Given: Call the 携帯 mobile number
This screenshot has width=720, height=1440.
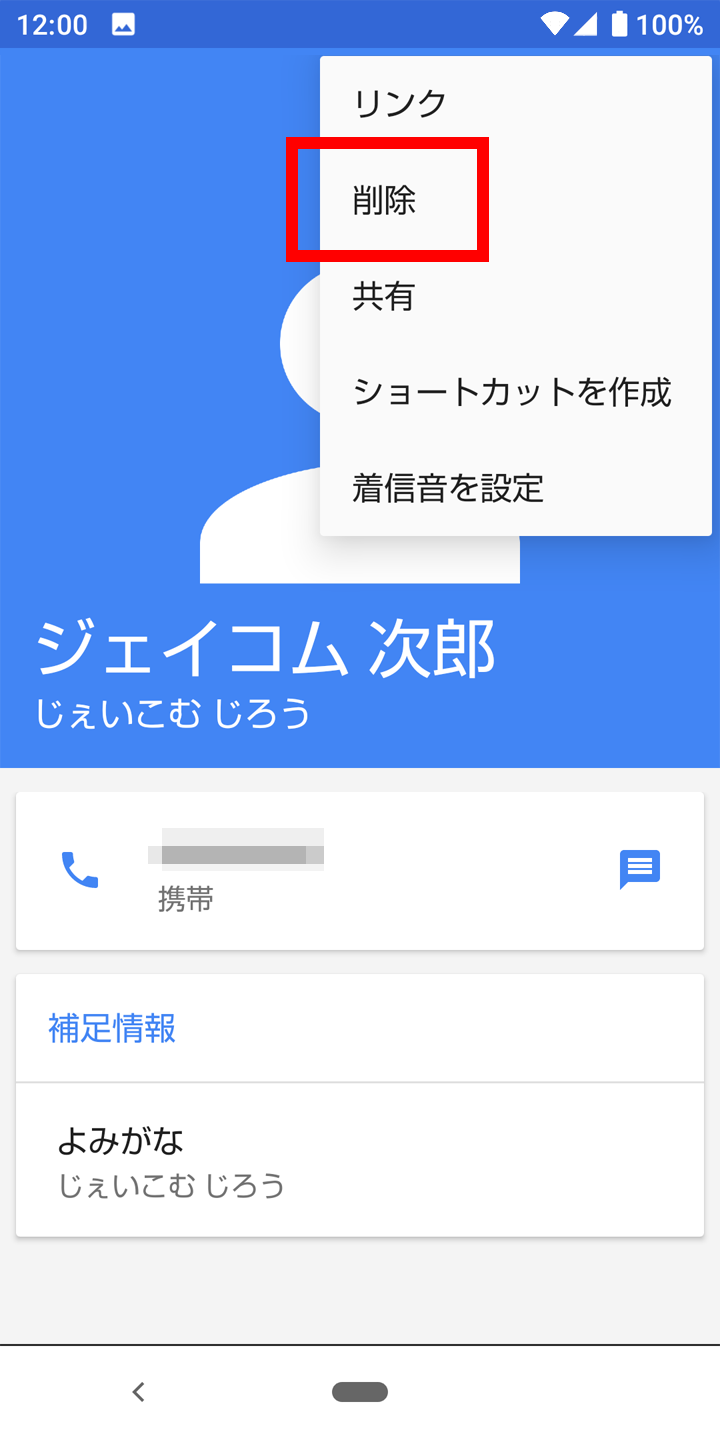Looking at the screenshot, I should click(x=80, y=870).
